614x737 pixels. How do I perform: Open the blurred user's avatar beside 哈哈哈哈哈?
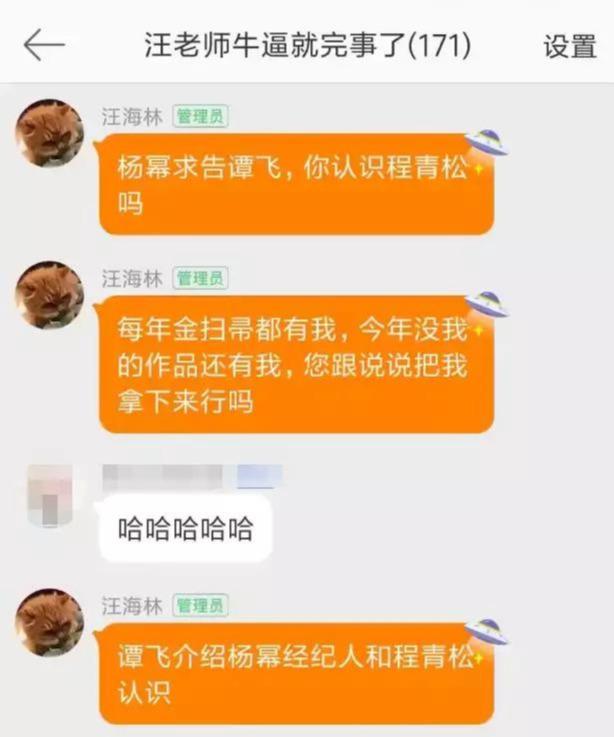pyautogui.click(x=50, y=493)
